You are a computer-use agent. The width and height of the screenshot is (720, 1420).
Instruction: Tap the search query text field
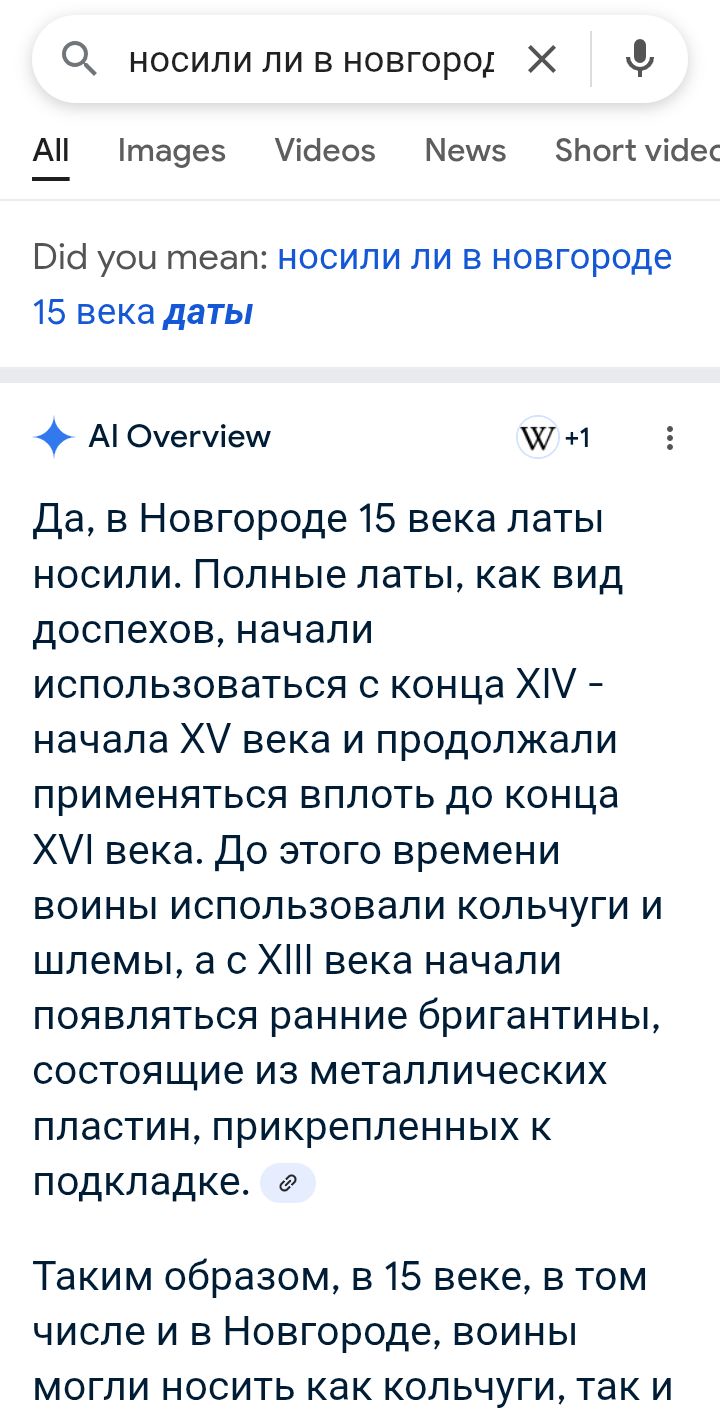point(312,62)
